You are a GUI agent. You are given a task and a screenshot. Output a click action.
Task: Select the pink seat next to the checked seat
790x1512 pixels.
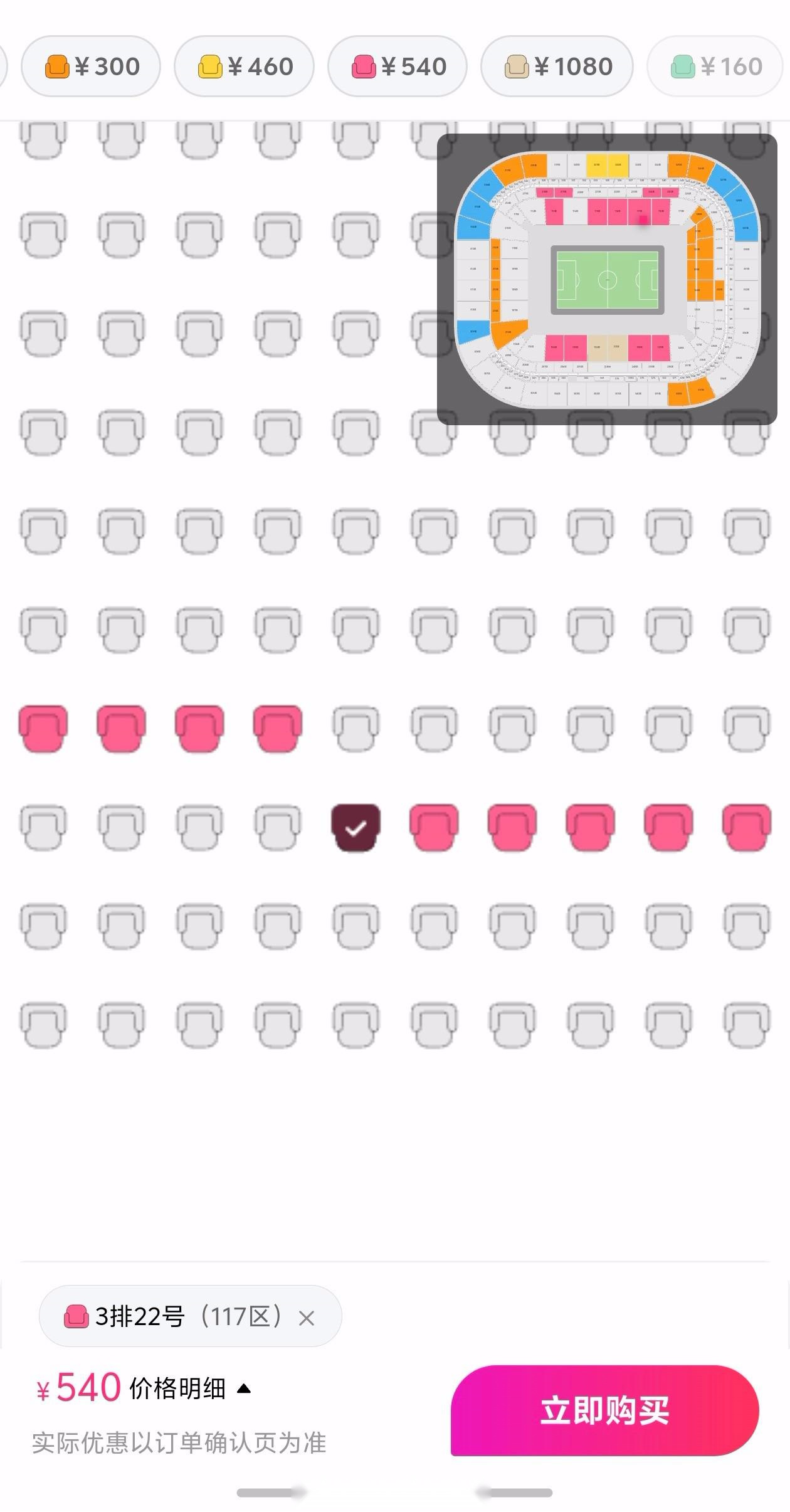434,827
